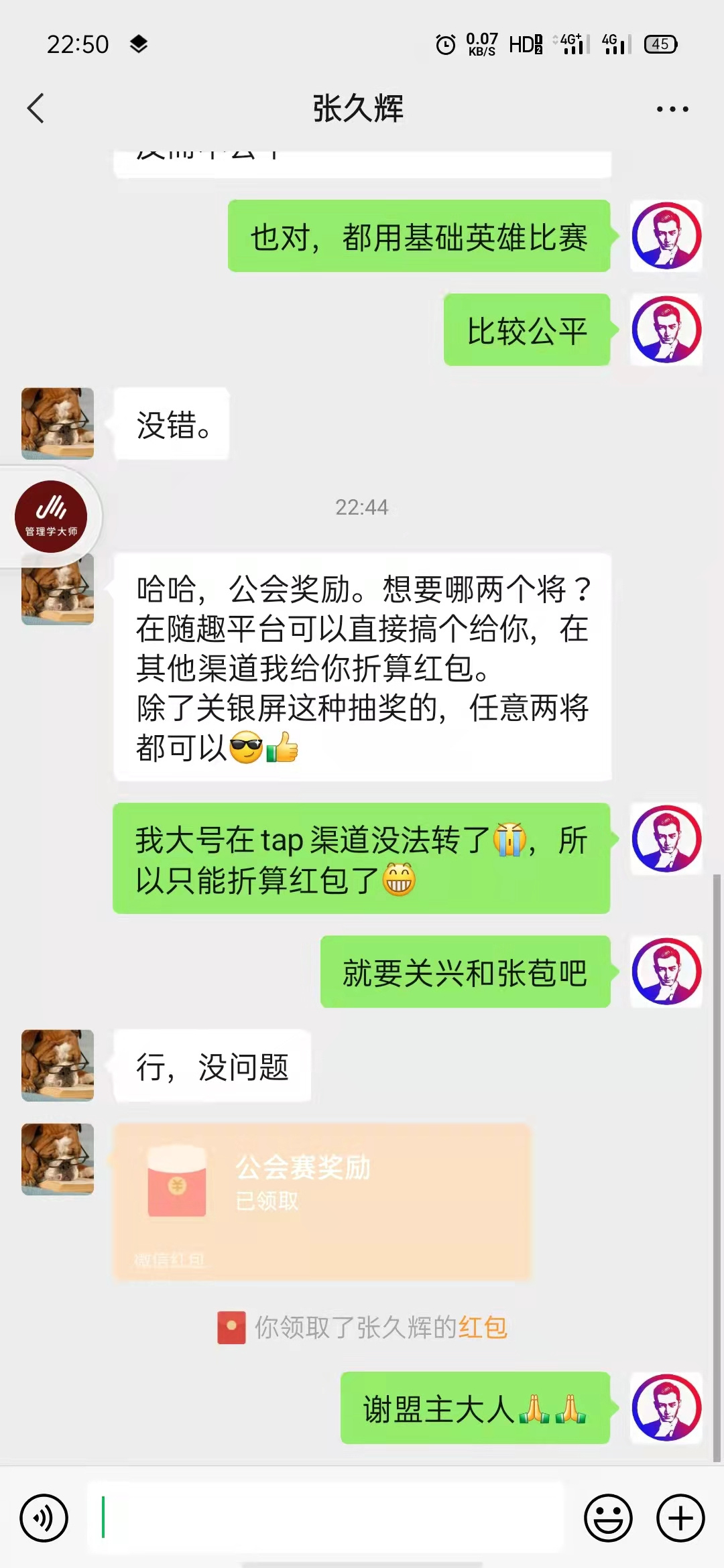
Task: Open the 管理学大师 floating bubble
Action: tap(51, 516)
